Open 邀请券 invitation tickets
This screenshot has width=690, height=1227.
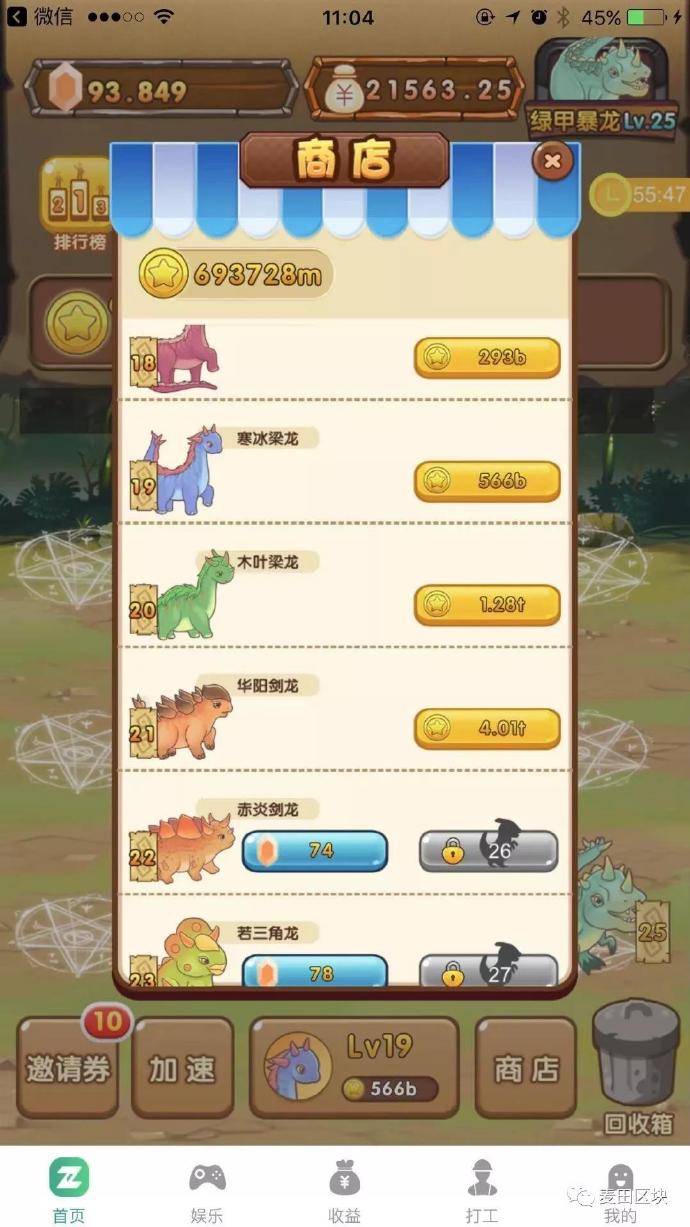pos(67,1068)
